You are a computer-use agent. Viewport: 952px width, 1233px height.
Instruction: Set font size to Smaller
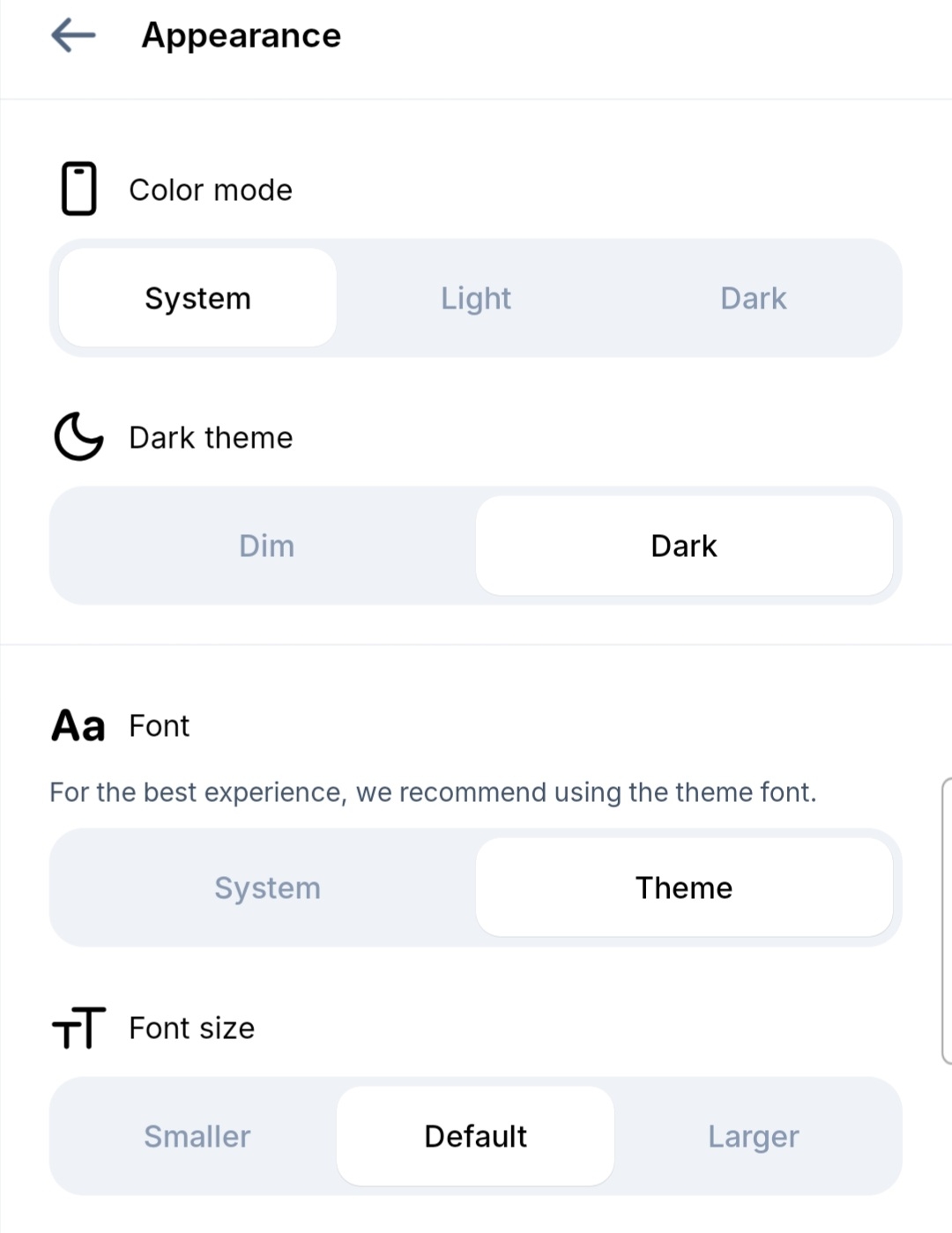coord(197,1136)
